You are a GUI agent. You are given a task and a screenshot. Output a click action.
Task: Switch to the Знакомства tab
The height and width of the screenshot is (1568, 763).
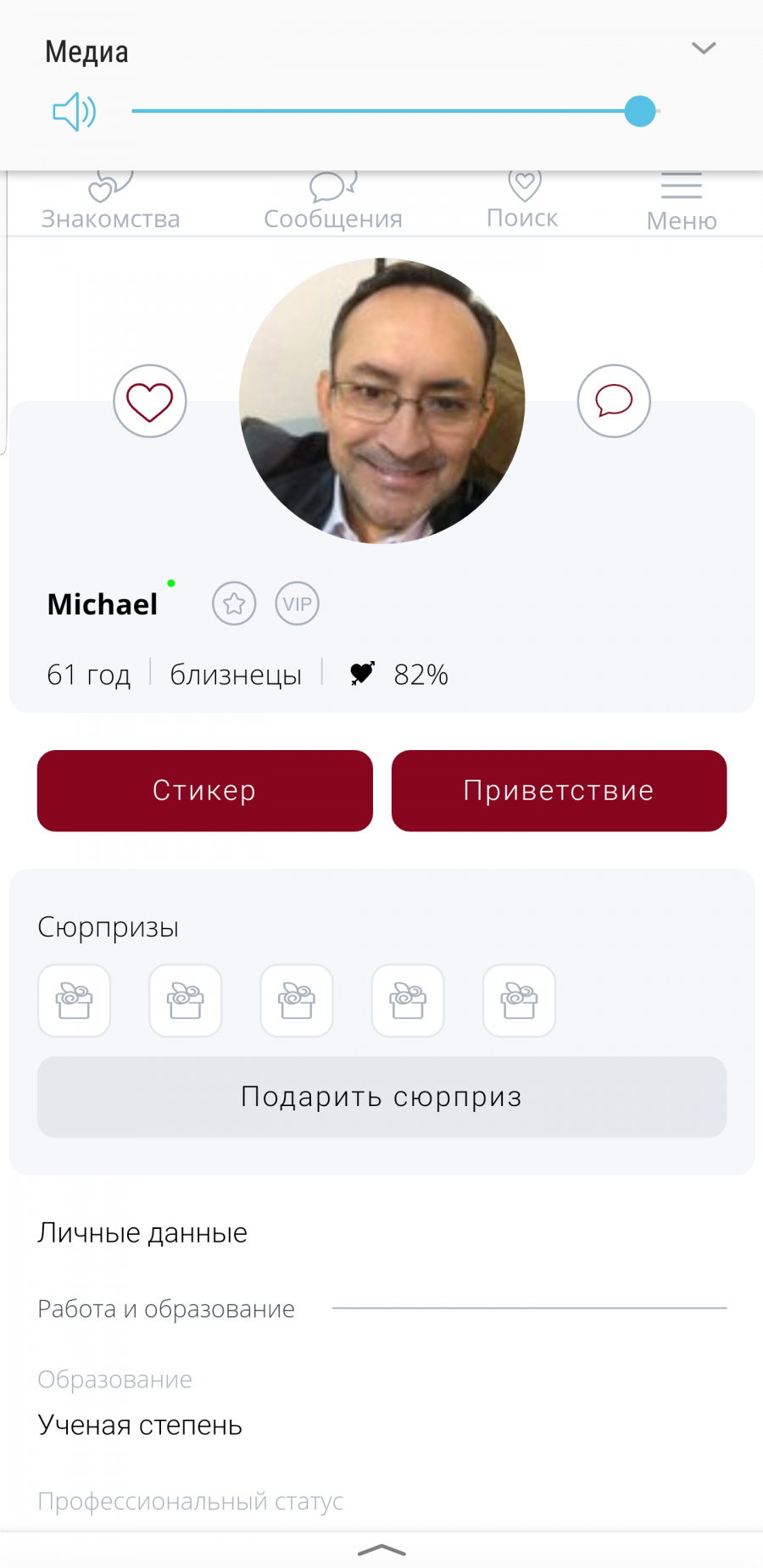click(x=110, y=203)
